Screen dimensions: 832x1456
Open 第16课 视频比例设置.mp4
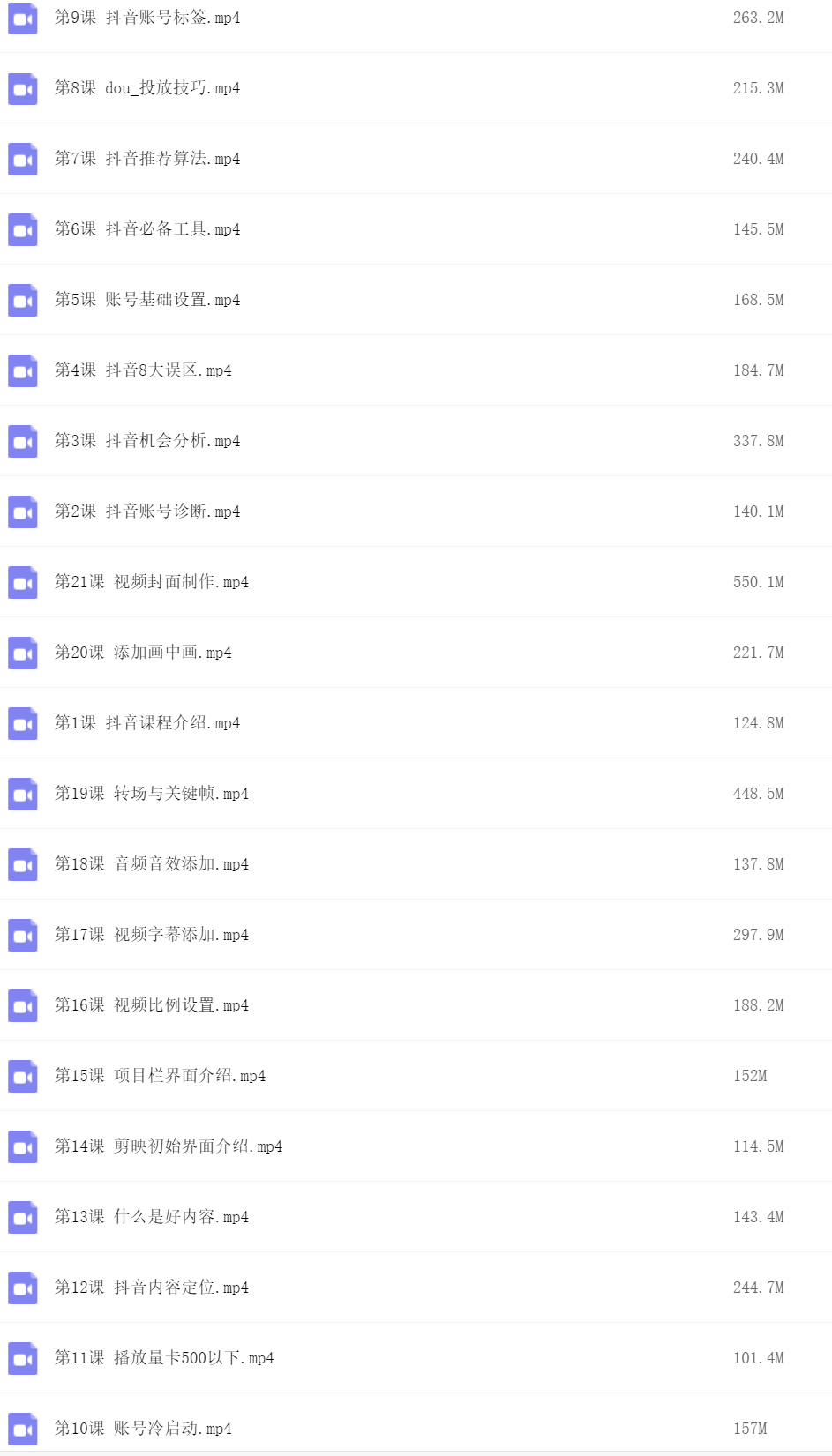[152, 1005]
